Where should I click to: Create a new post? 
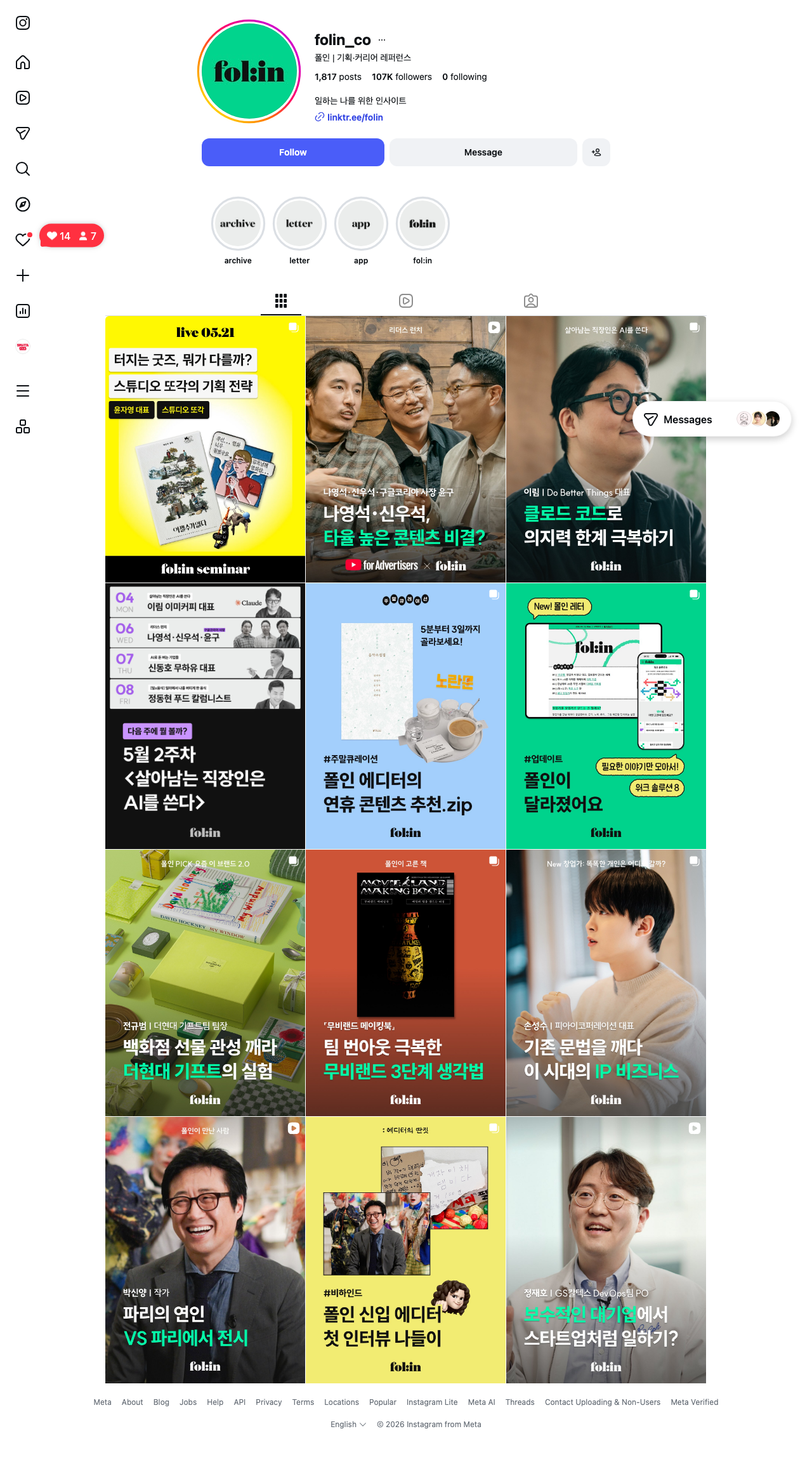[x=23, y=275]
